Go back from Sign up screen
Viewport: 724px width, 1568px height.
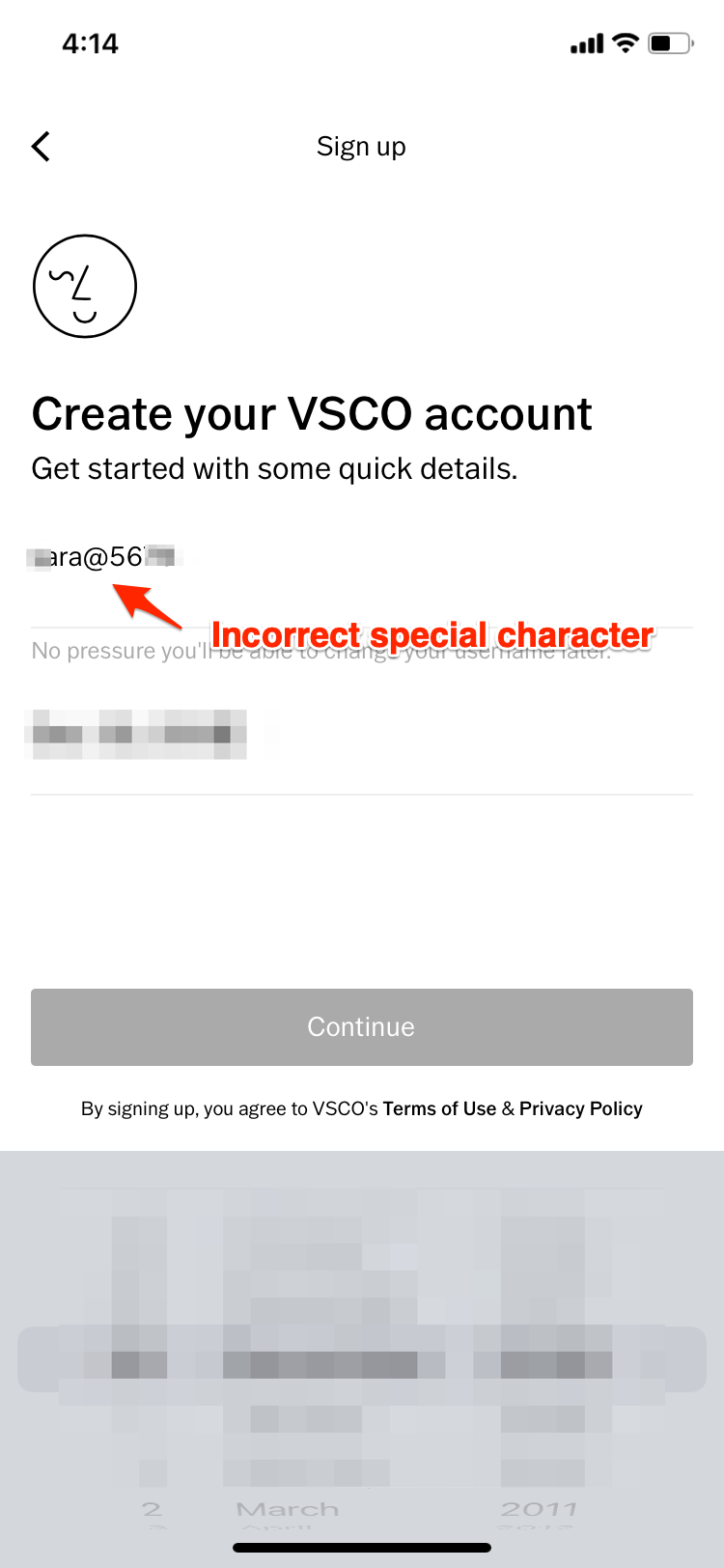click(x=41, y=147)
